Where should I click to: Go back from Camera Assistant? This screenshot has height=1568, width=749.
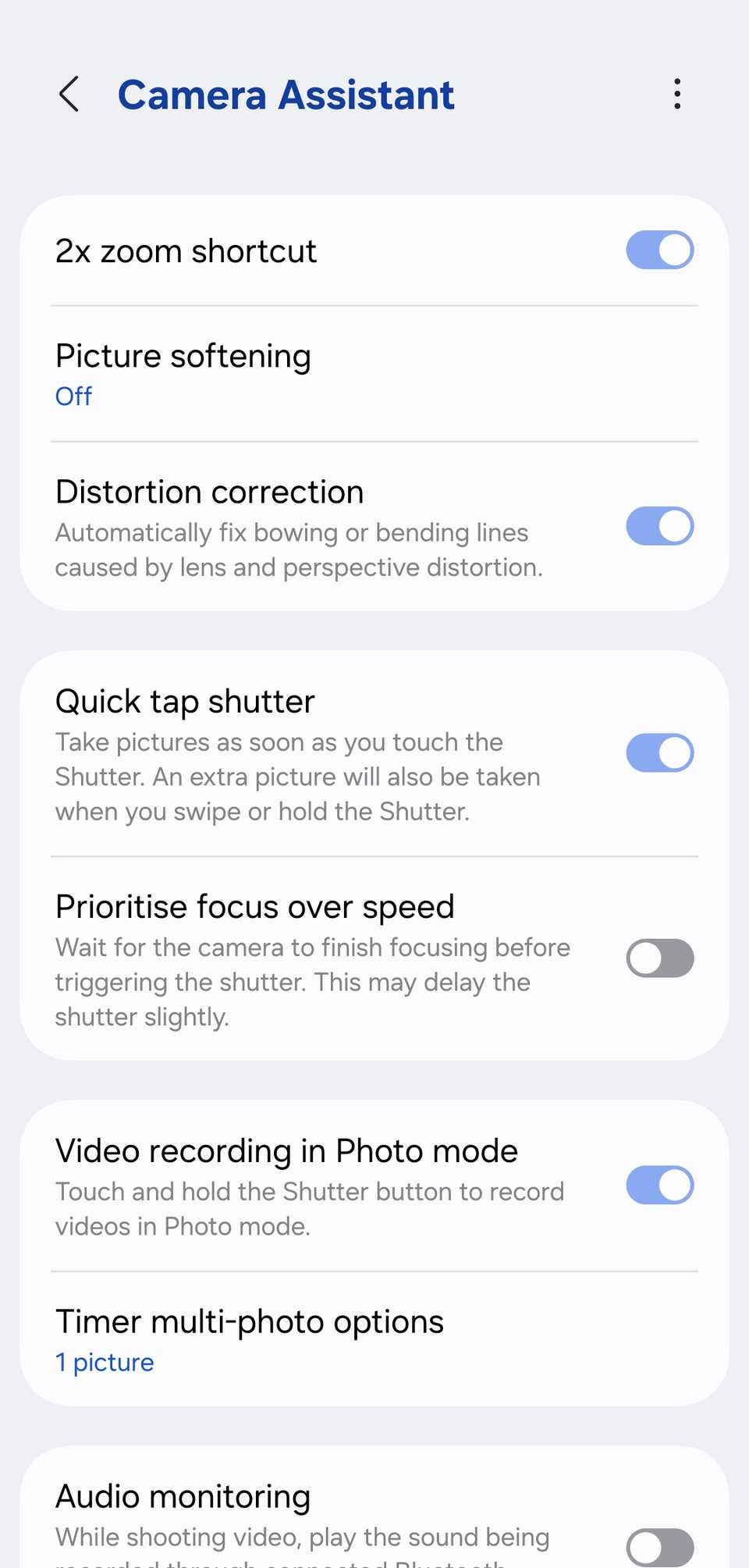click(x=69, y=94)
